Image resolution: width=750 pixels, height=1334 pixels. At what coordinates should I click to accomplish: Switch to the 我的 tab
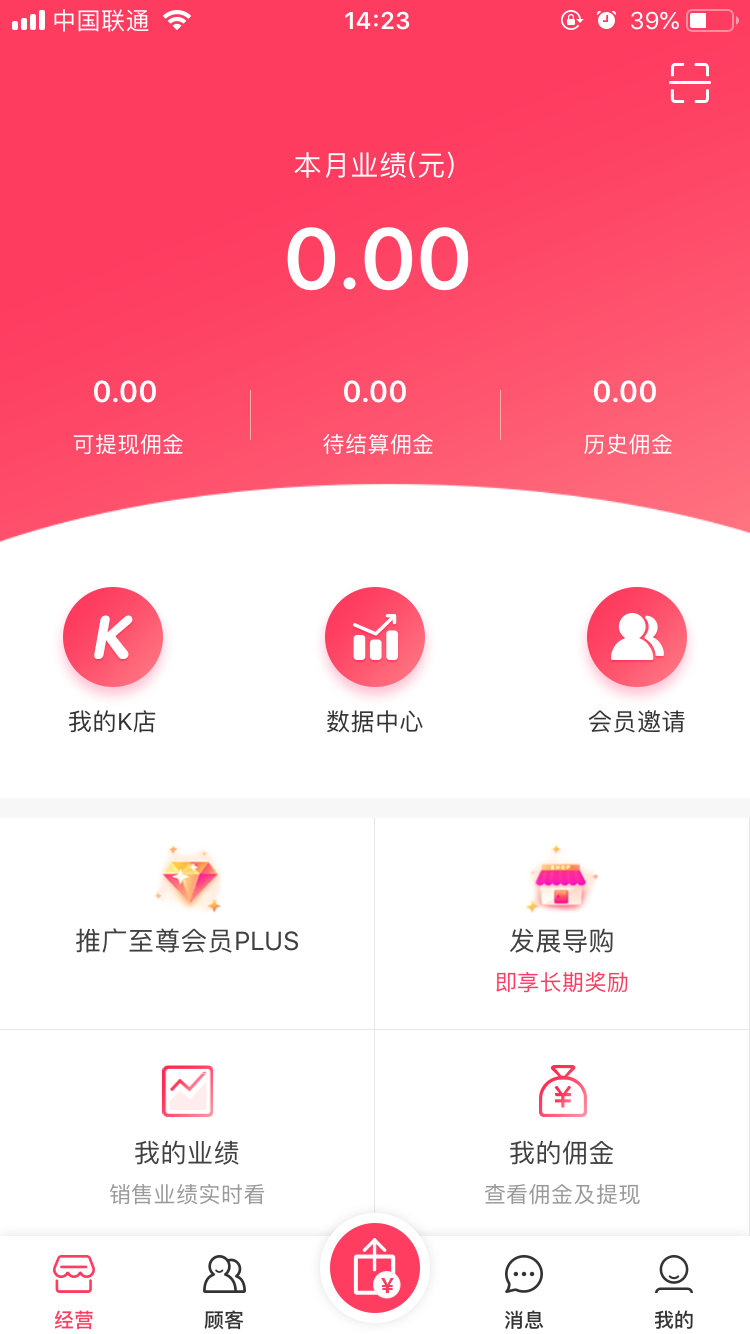pos(674,1290)
